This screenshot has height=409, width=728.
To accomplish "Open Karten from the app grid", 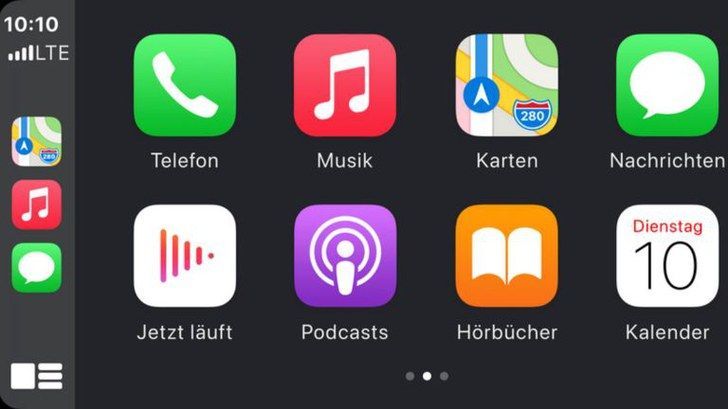I will coord(506,86).
